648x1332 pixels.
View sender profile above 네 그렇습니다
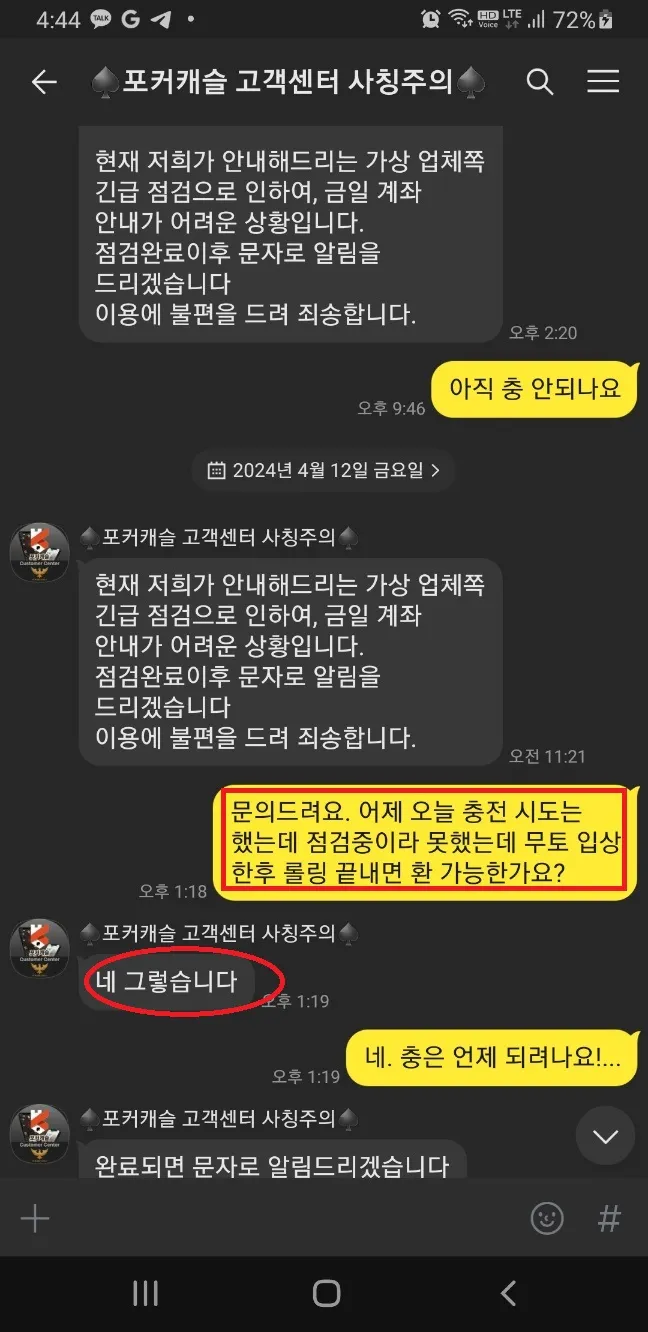tap(40, 950)
